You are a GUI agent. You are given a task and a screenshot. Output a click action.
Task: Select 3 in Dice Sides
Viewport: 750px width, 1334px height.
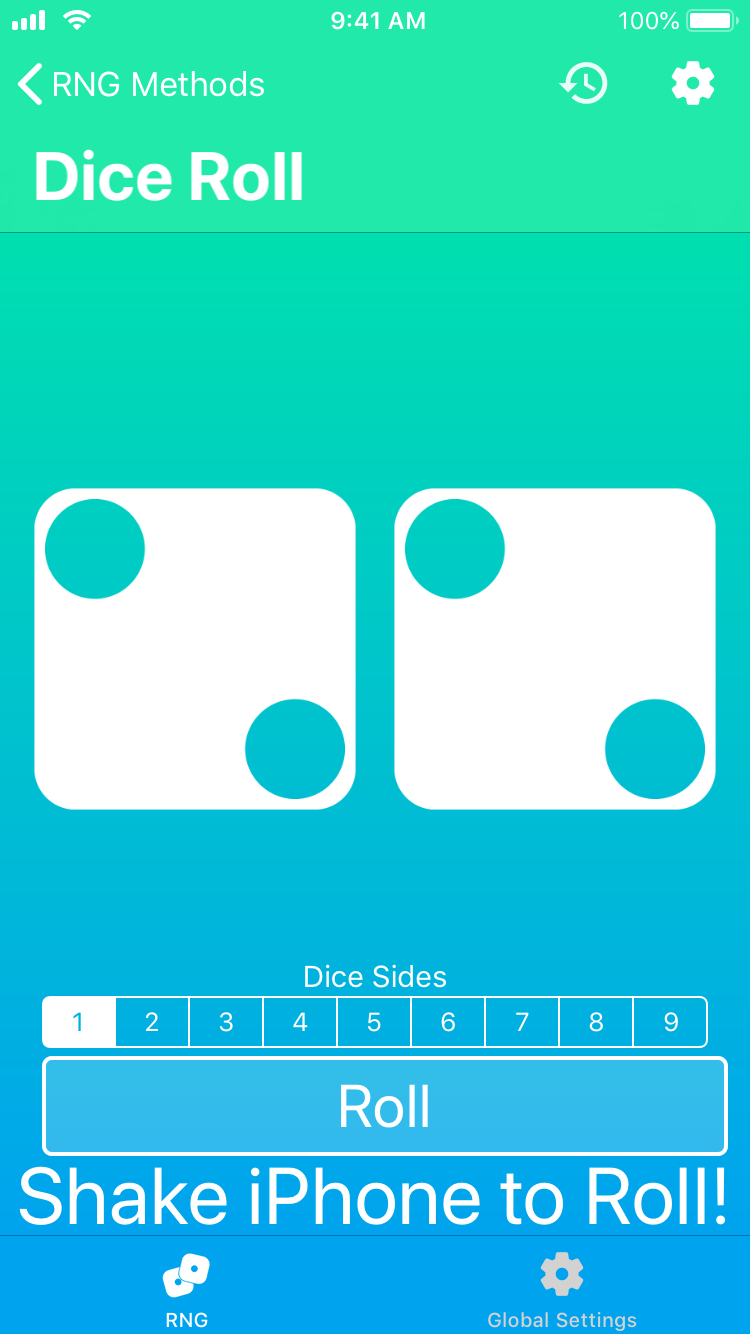click(226, 1022)
